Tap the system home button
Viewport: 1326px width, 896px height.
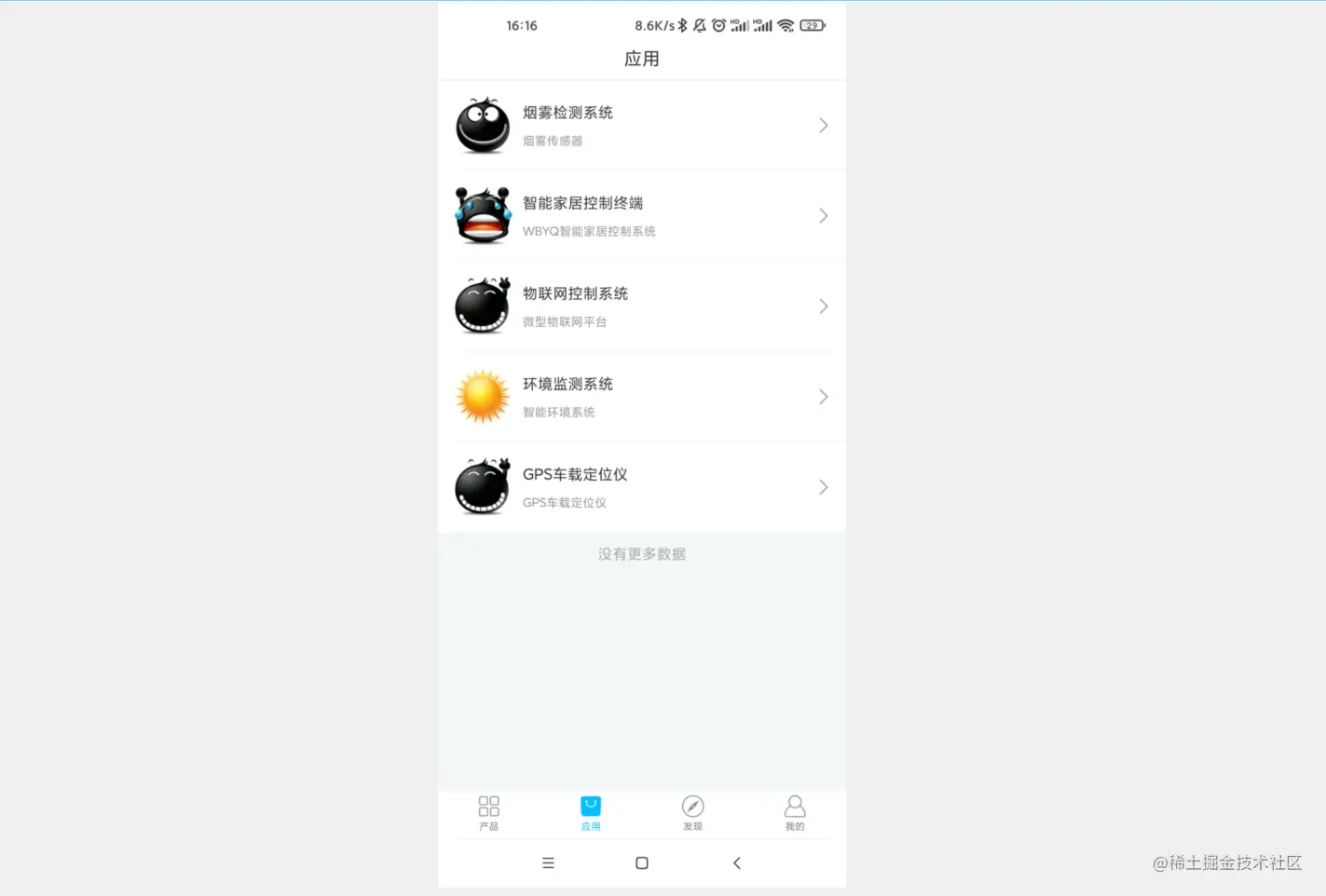coord(641,863)
